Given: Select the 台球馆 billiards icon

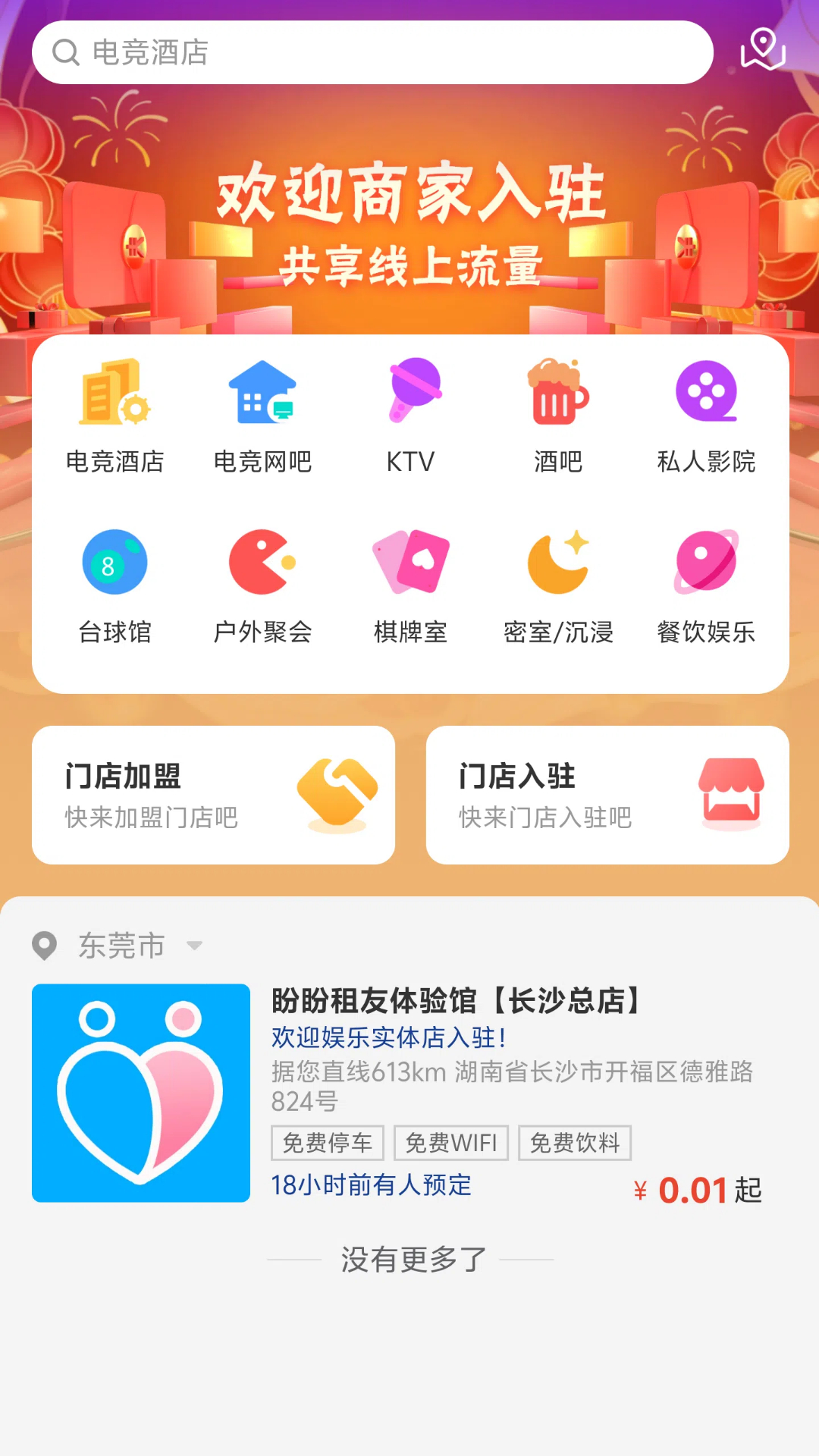Looking at the screenshot, I should tap(115, 563).
